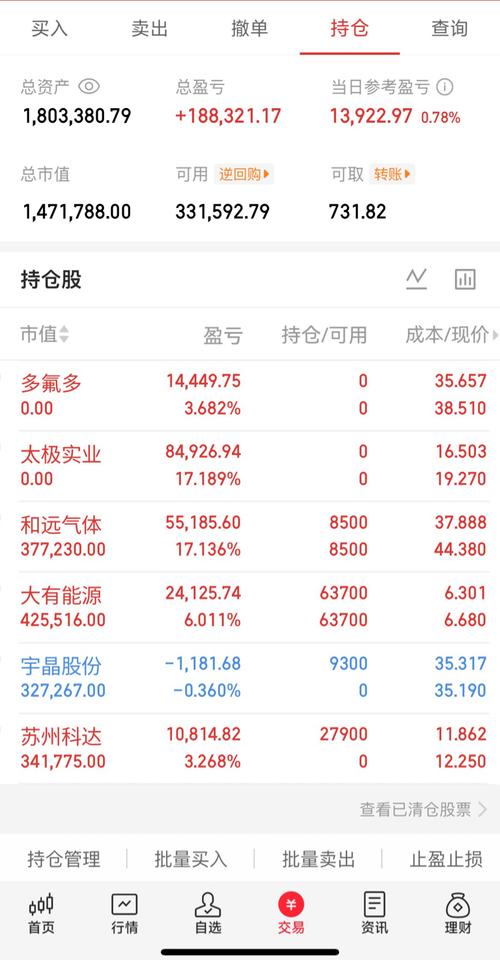Hide total assets with the eye icon
500x966 pixels.
point(89,86)
